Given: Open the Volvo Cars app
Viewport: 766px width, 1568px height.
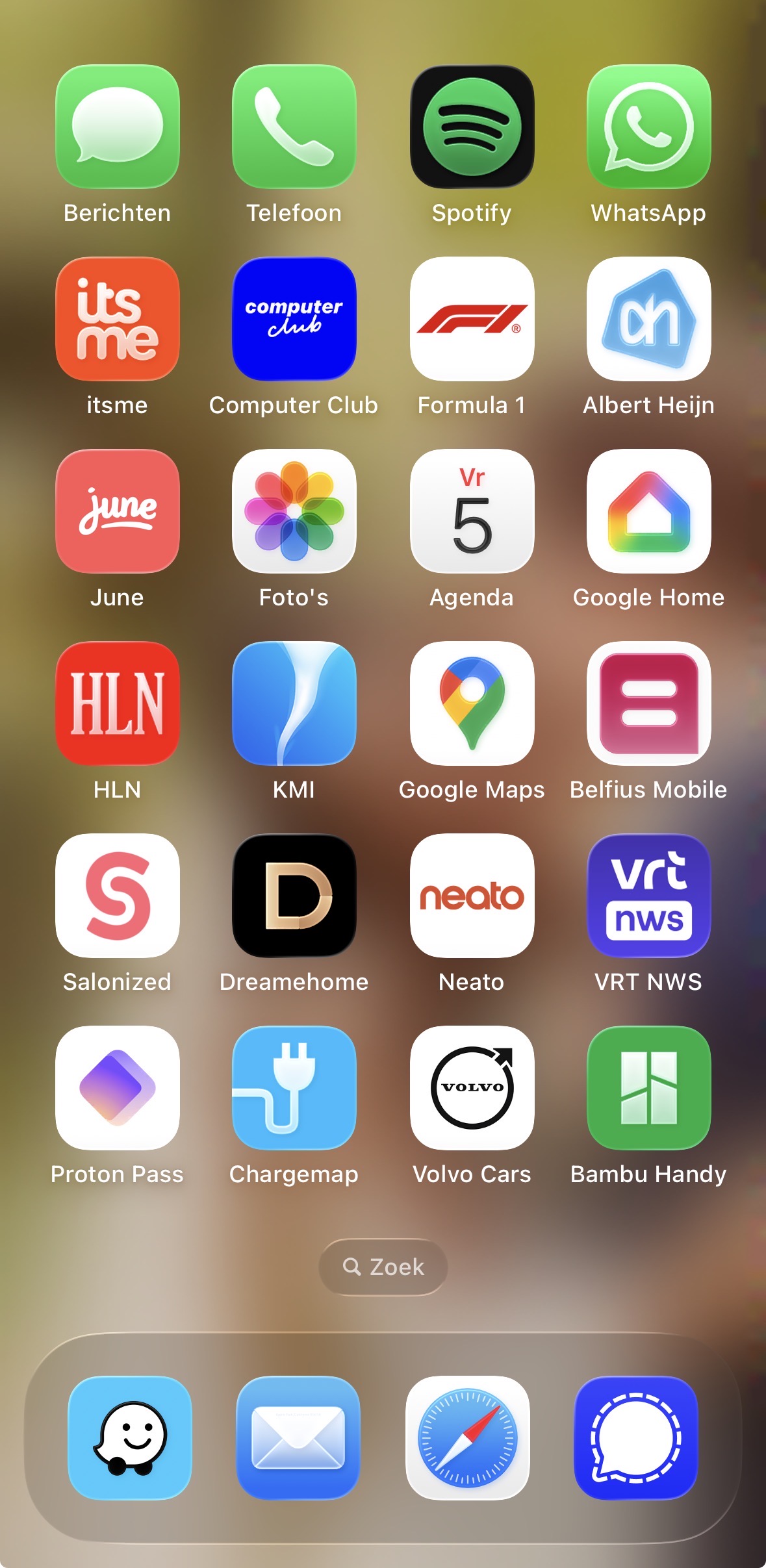Looking at the screenshot, I should [472, 1088].
